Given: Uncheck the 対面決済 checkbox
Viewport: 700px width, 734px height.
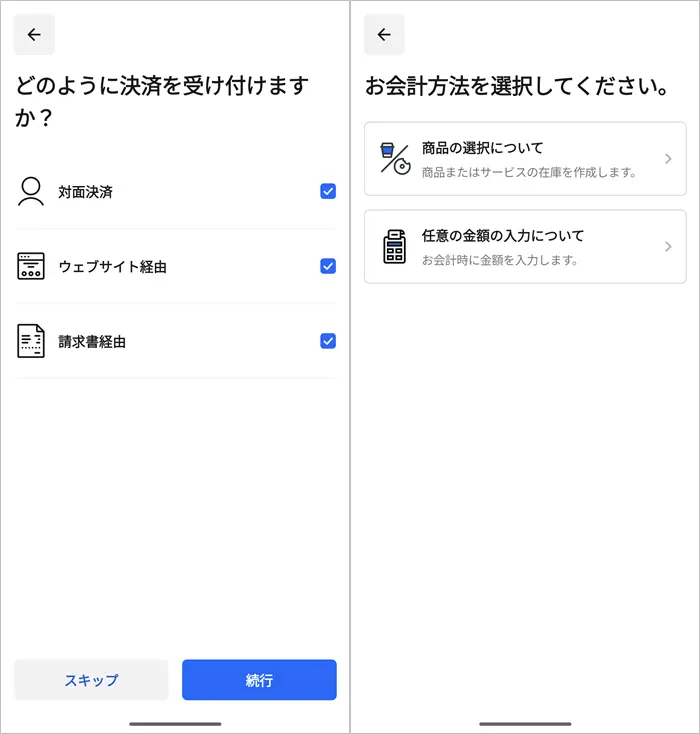Looking at the screenshot, I should pos(328,191).
